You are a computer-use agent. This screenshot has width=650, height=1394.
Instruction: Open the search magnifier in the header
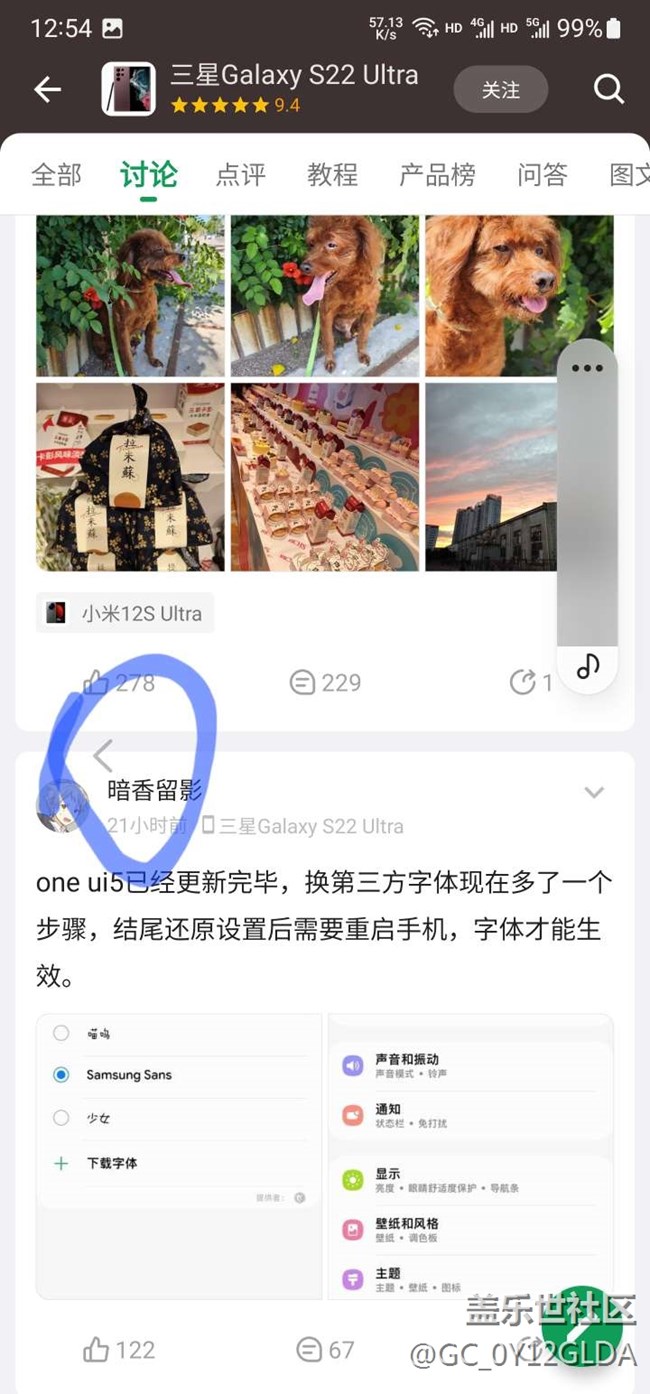(609, 90)
